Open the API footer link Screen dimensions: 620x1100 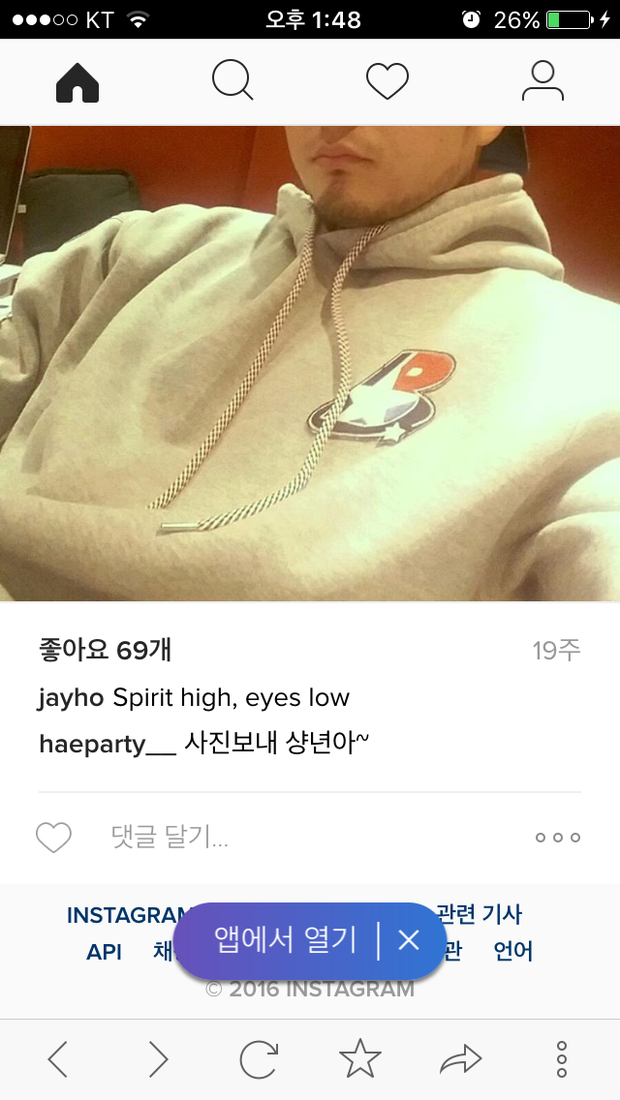coord(104,952)
